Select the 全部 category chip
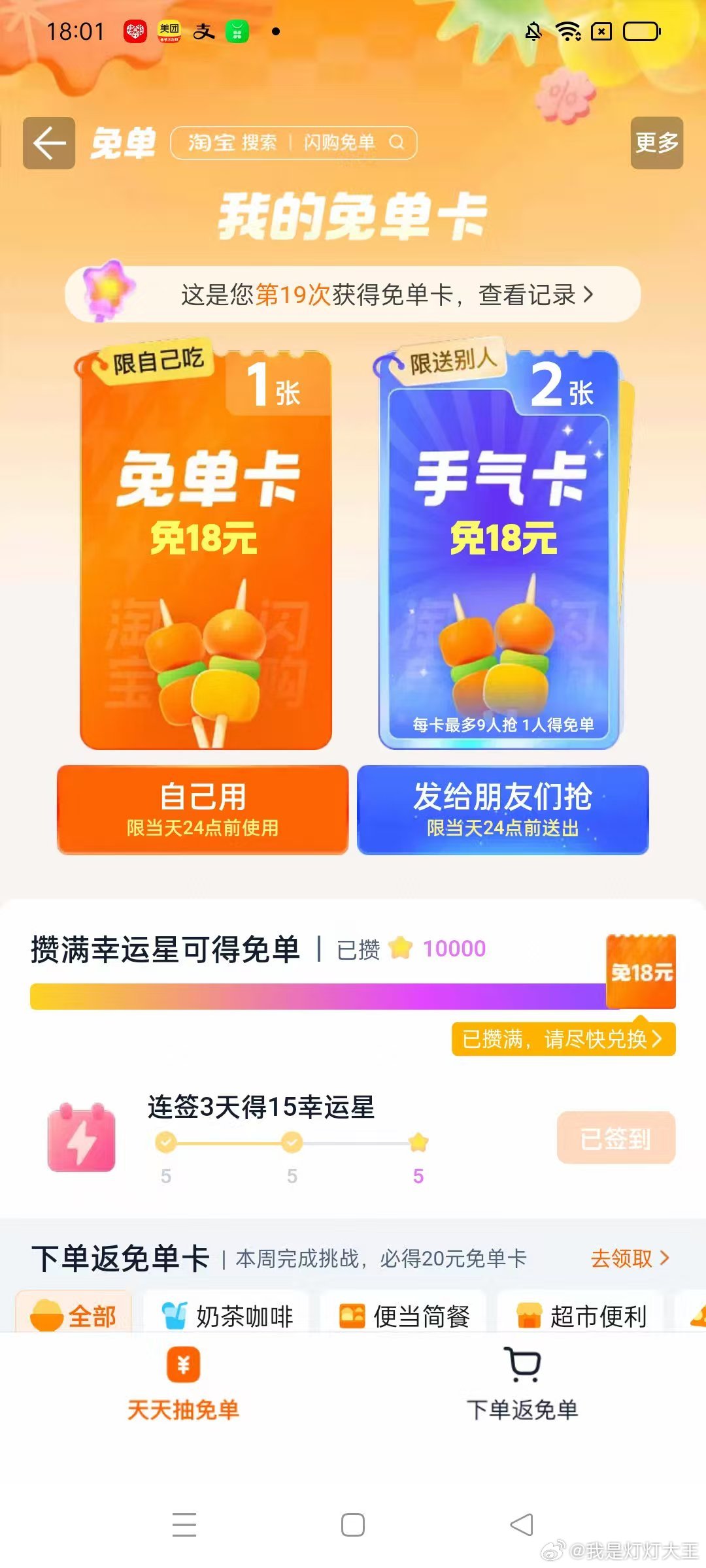The height and width of the screenshot is (1568, 706). click(x=75, y=1315)
